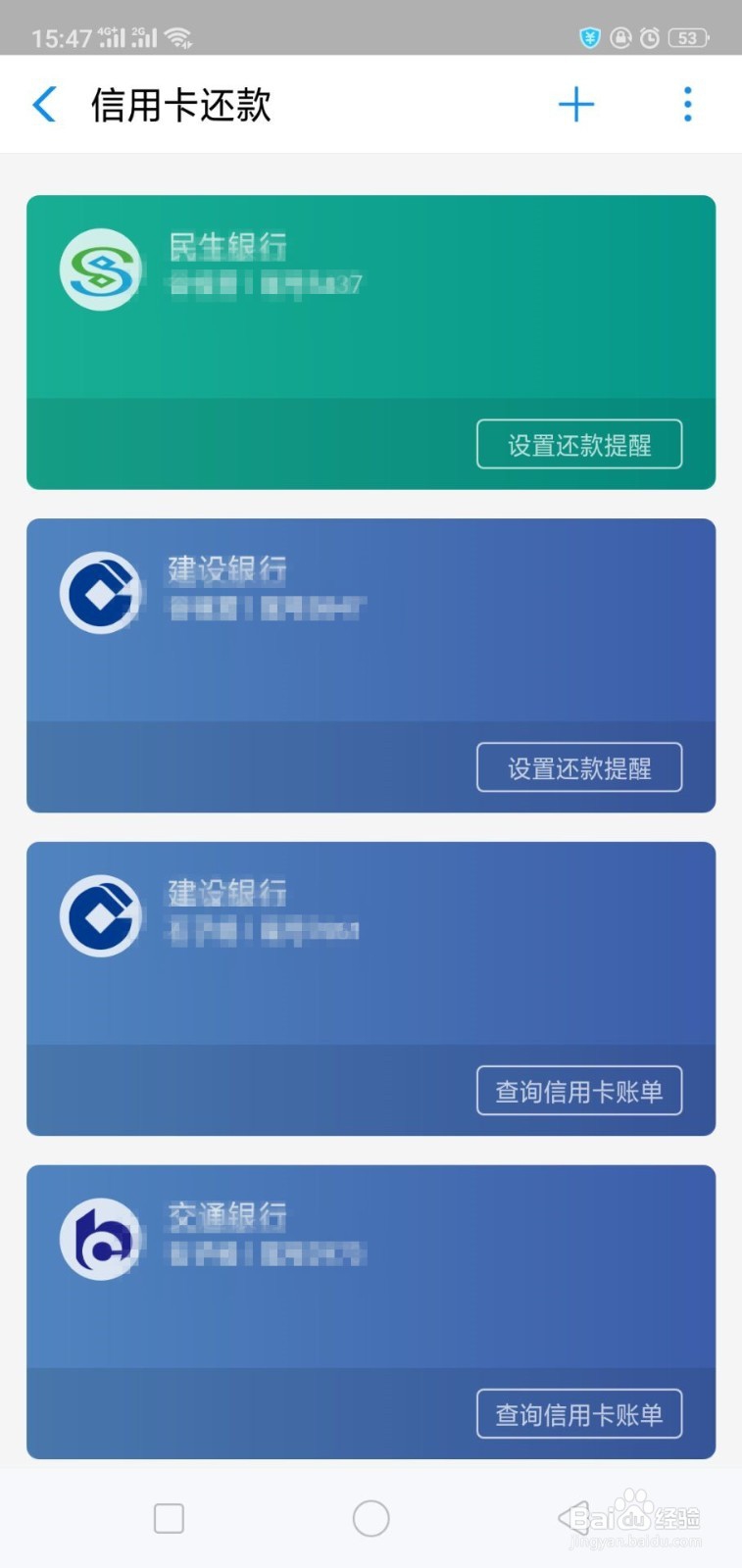Image resolution: width=742 pixels, height=1568 pixels.
Task: Tap the second China Construction Bank logo
Action: (x=100, y=916)
